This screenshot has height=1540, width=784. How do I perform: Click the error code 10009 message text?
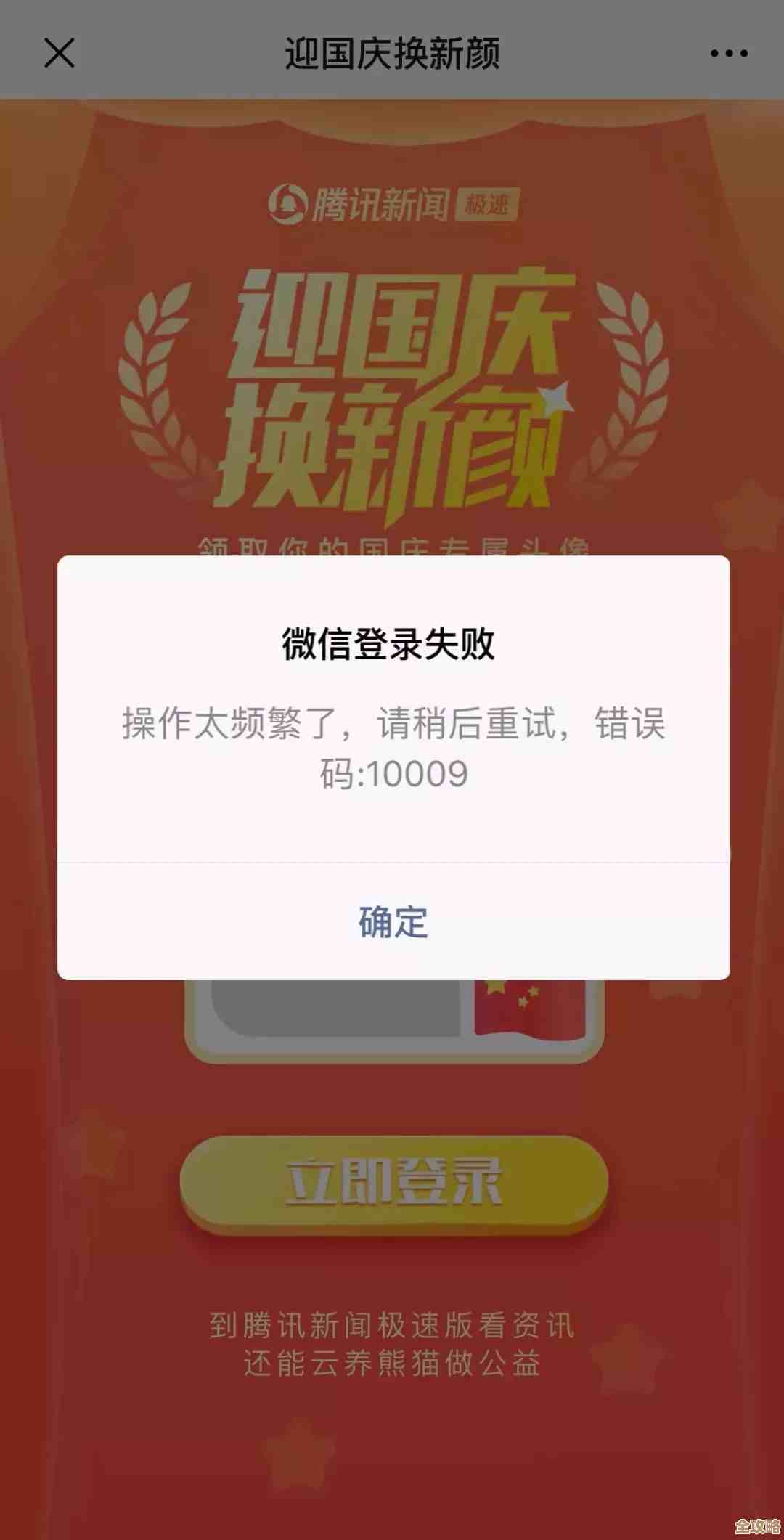pos(392,748)
